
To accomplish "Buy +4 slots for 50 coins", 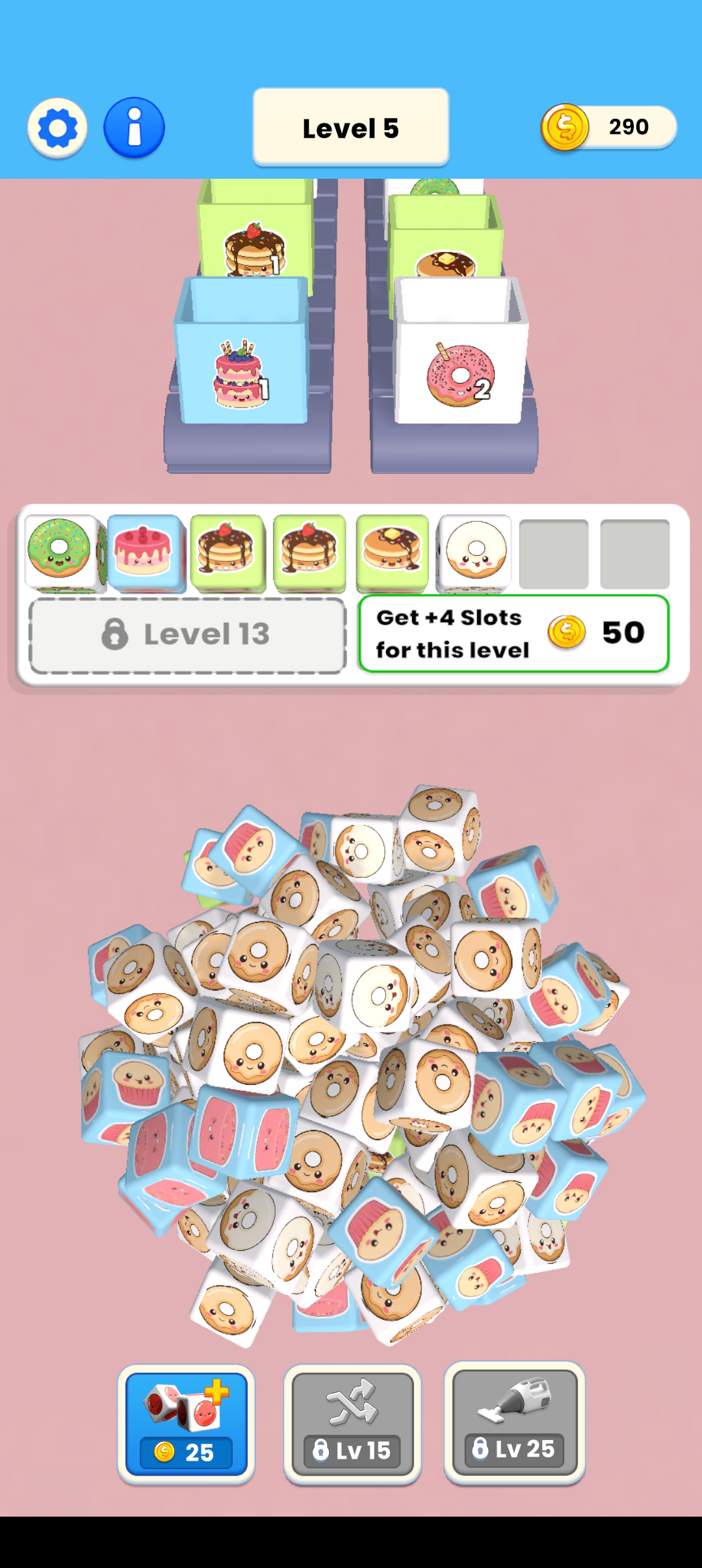I will [x=513, y=633].
